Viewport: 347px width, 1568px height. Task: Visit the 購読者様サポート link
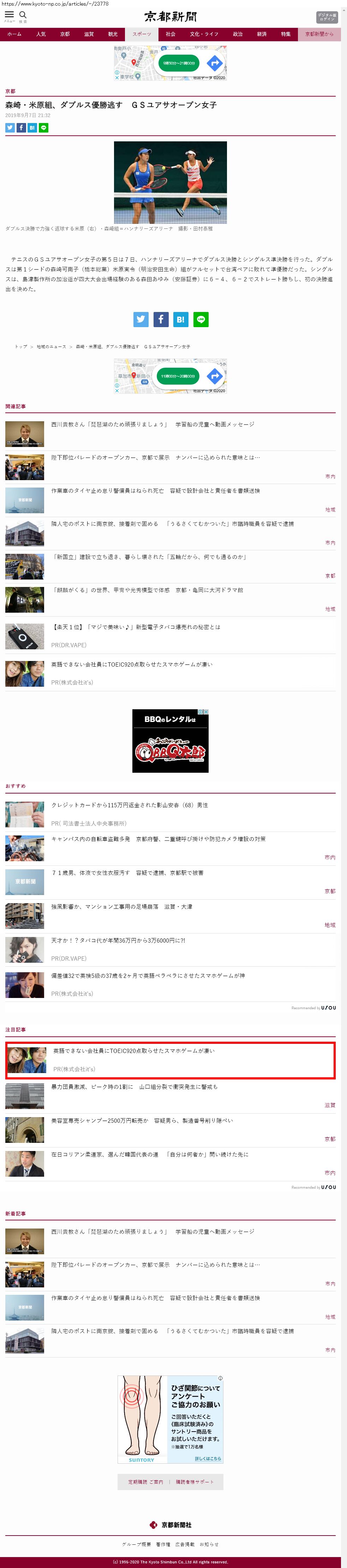click(195, 1482)
